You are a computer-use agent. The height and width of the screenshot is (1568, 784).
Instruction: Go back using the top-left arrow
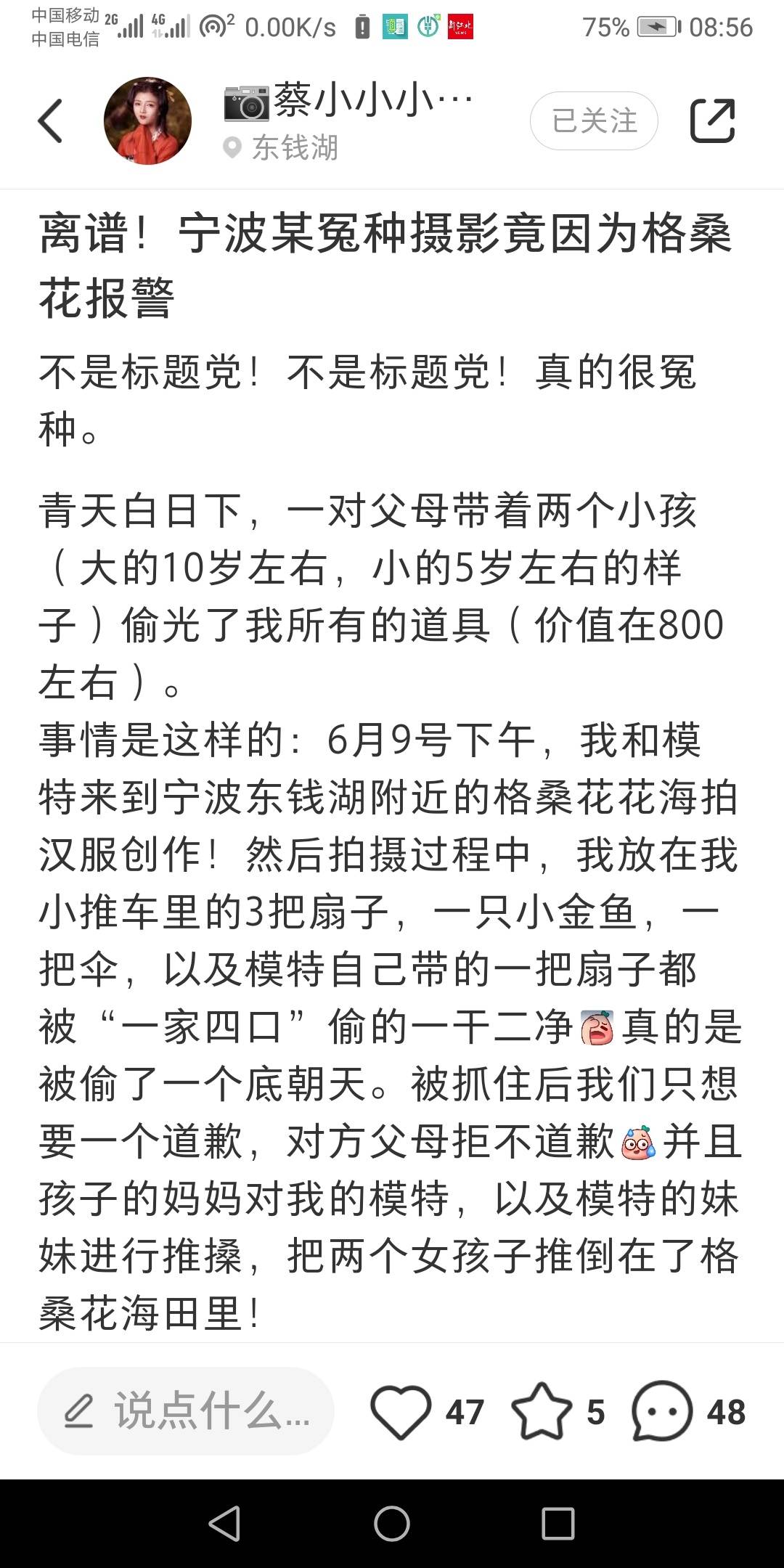(x=51, y=121)
